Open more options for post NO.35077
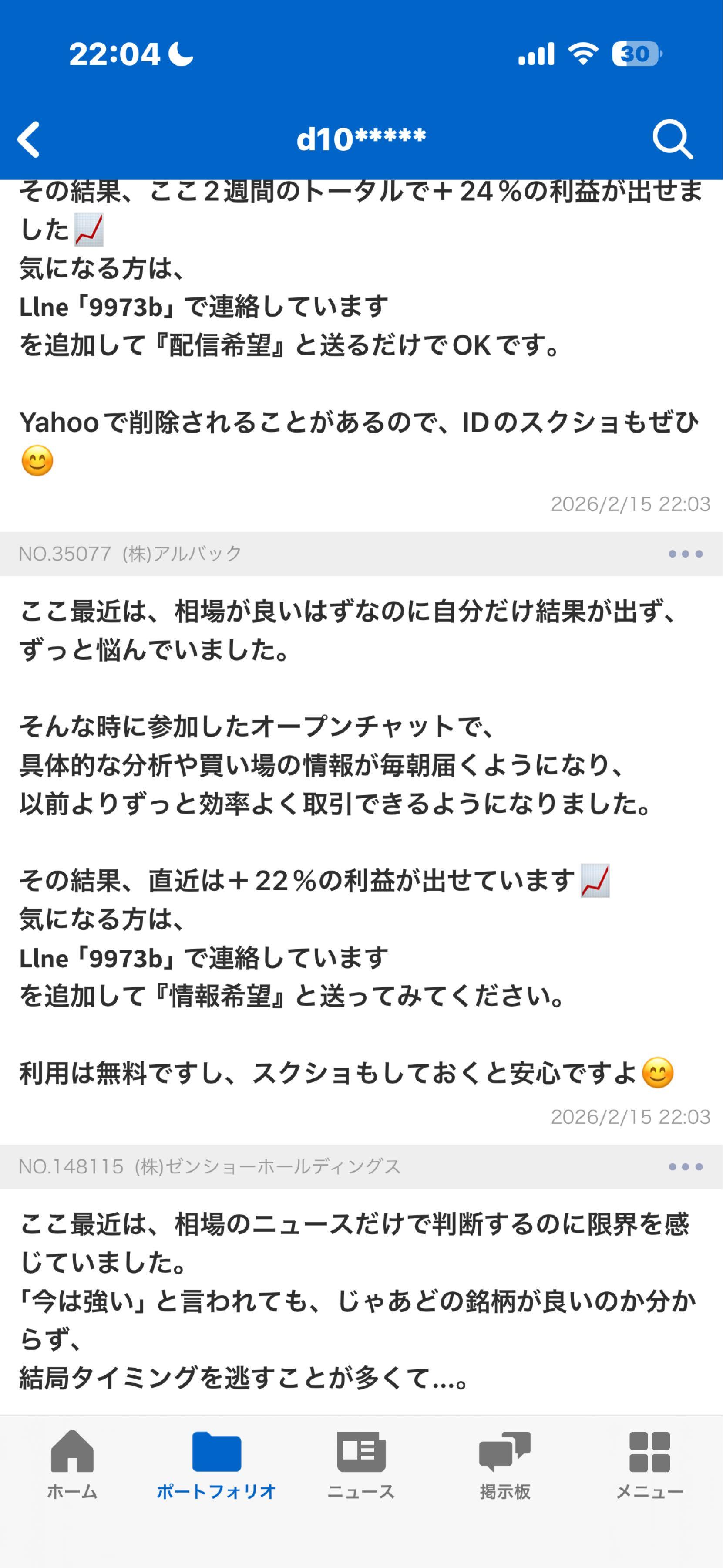Viewport: 723px width, 1568px height. [685, 554]
